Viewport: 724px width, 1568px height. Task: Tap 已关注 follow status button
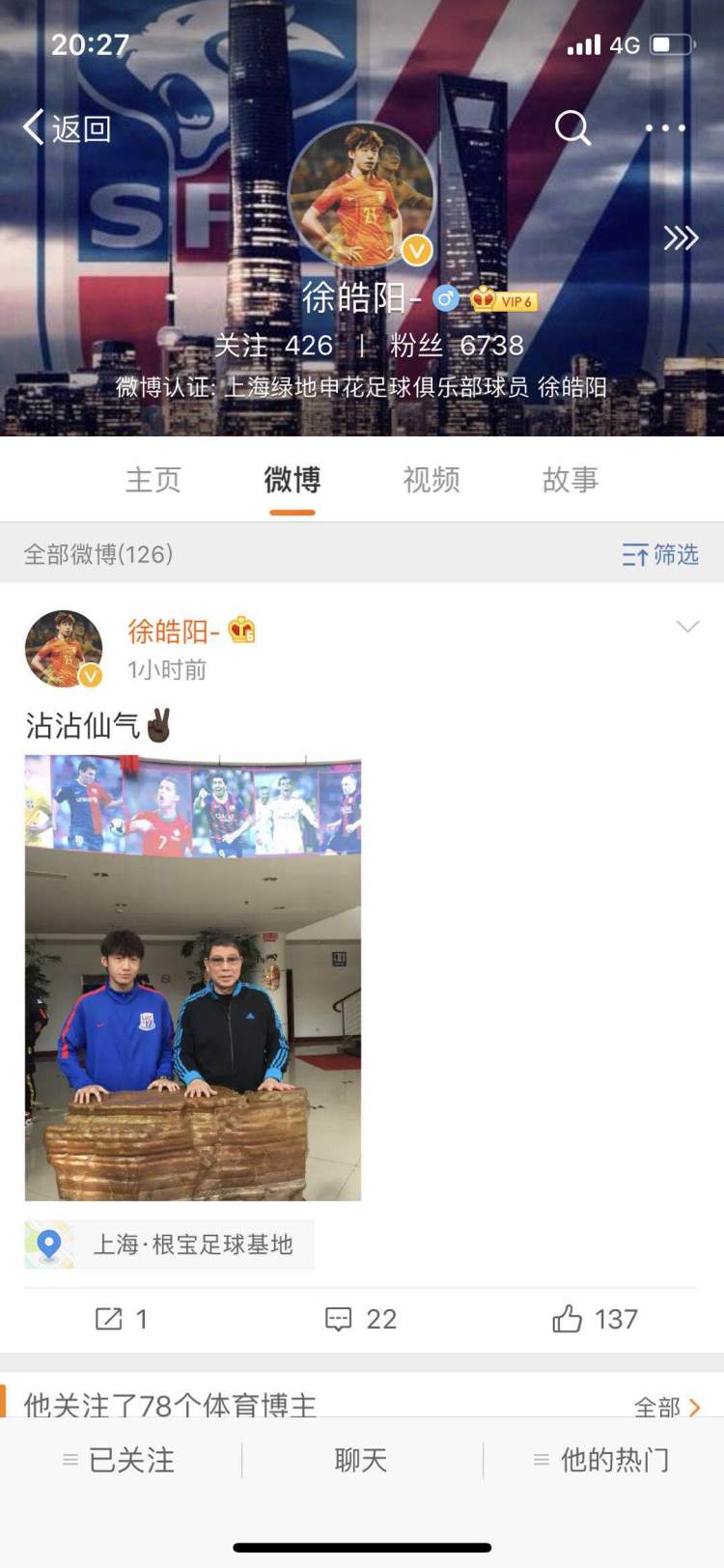pos(120,1460)
